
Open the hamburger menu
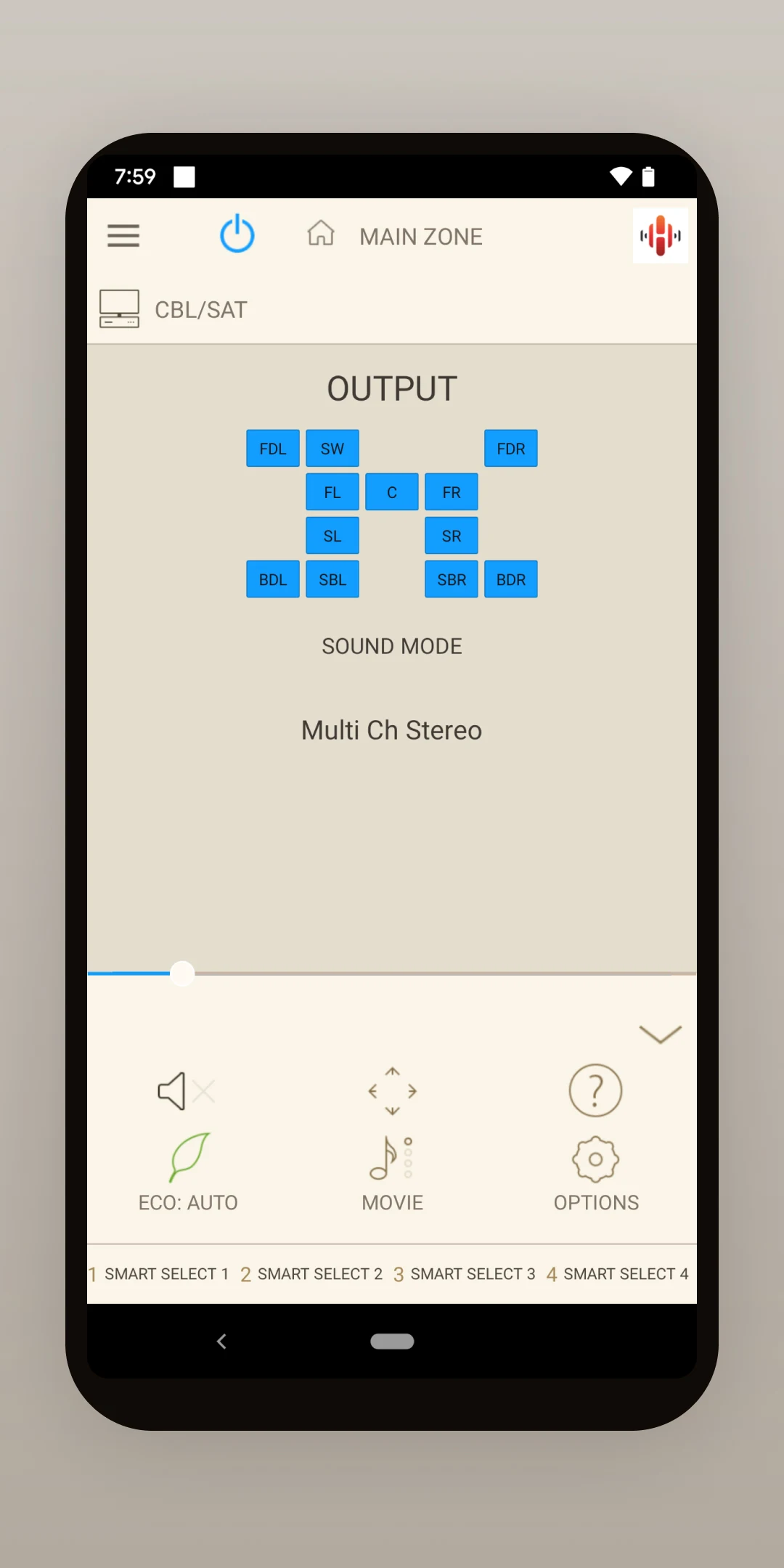tap(123, 235)
